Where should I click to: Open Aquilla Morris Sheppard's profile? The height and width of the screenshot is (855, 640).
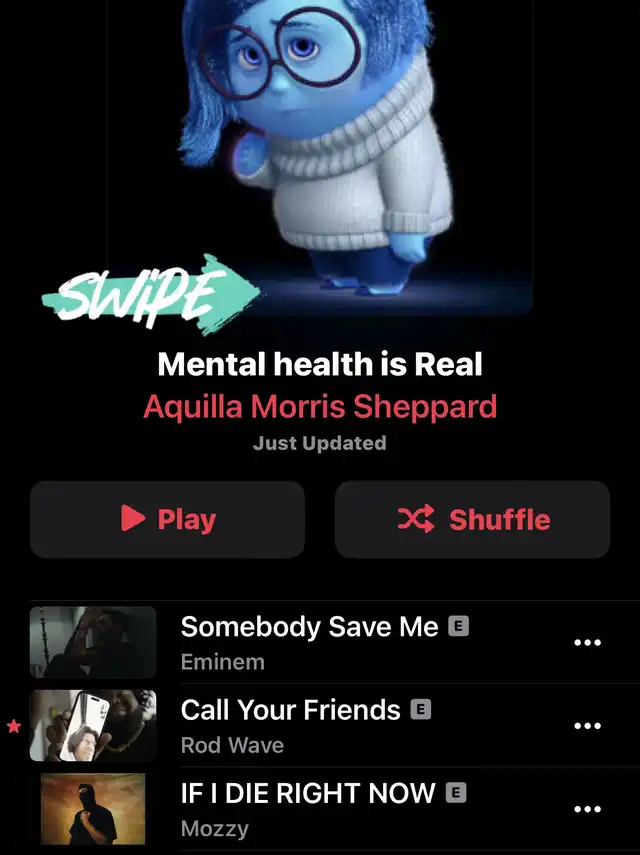(320, 407)
